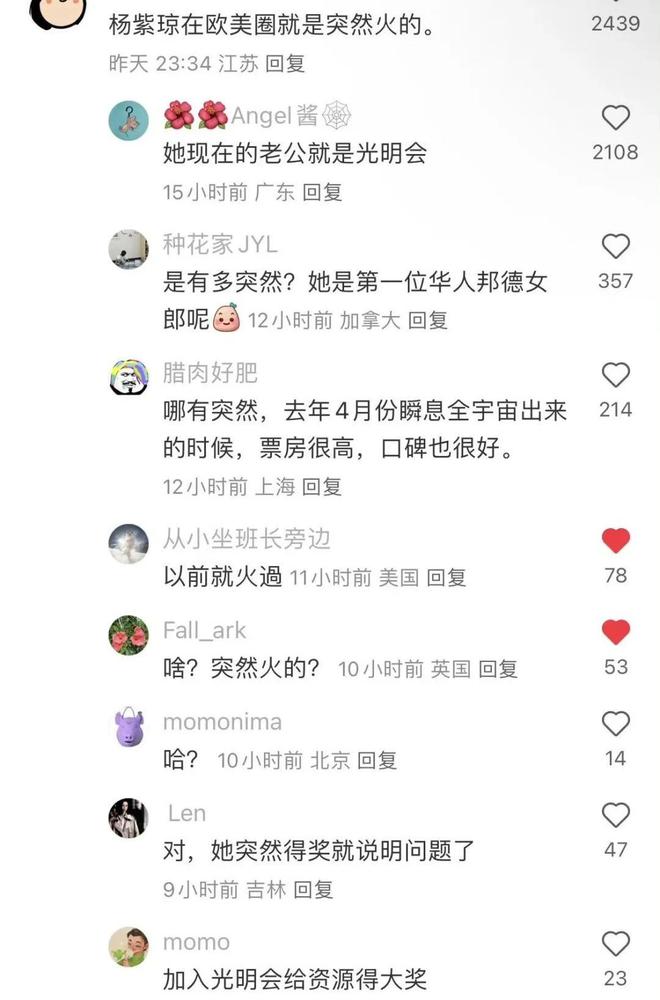This screenshot has height=1000, width=660.
Task: Reply to the top comment from 江苏
Action: tap(285, 64)
